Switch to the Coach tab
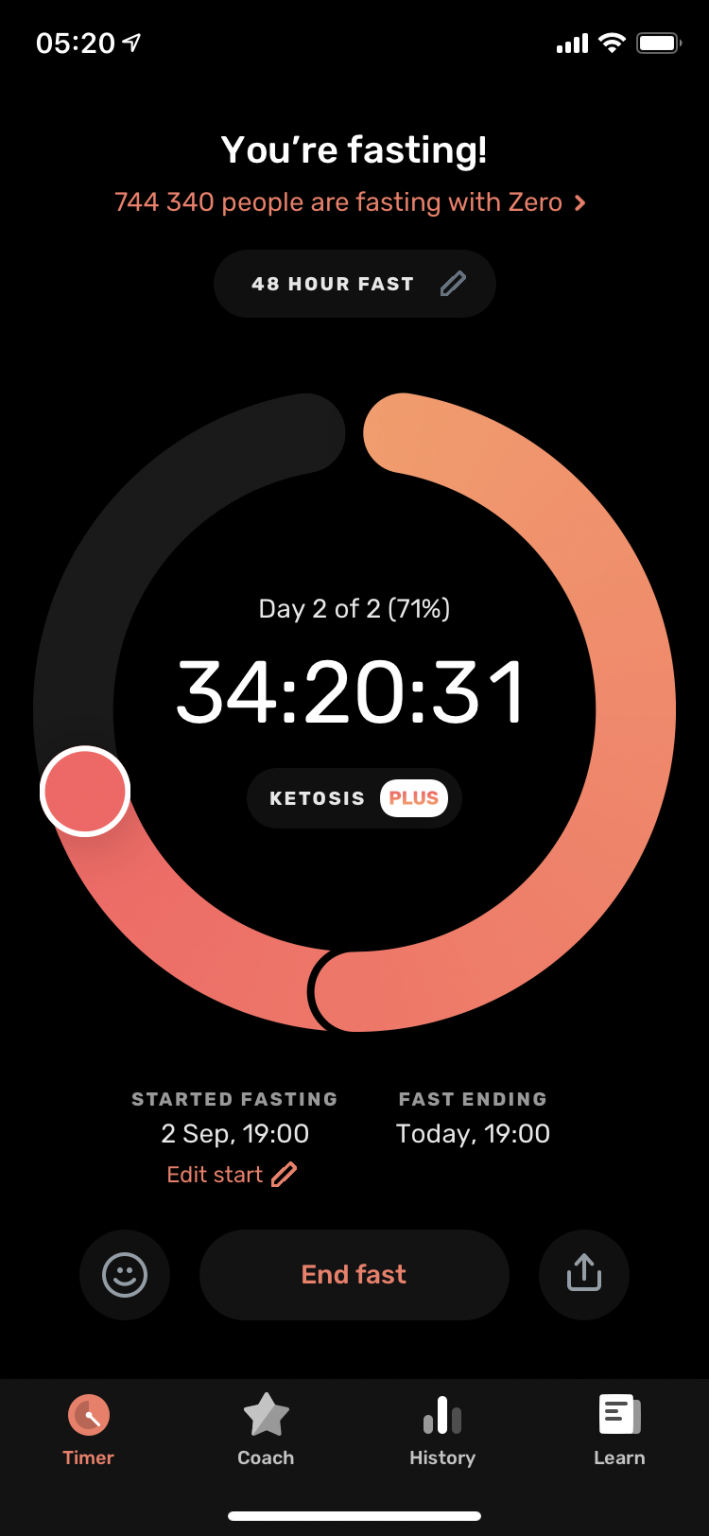The image size is (709, 1536). tap(266, 1430)
